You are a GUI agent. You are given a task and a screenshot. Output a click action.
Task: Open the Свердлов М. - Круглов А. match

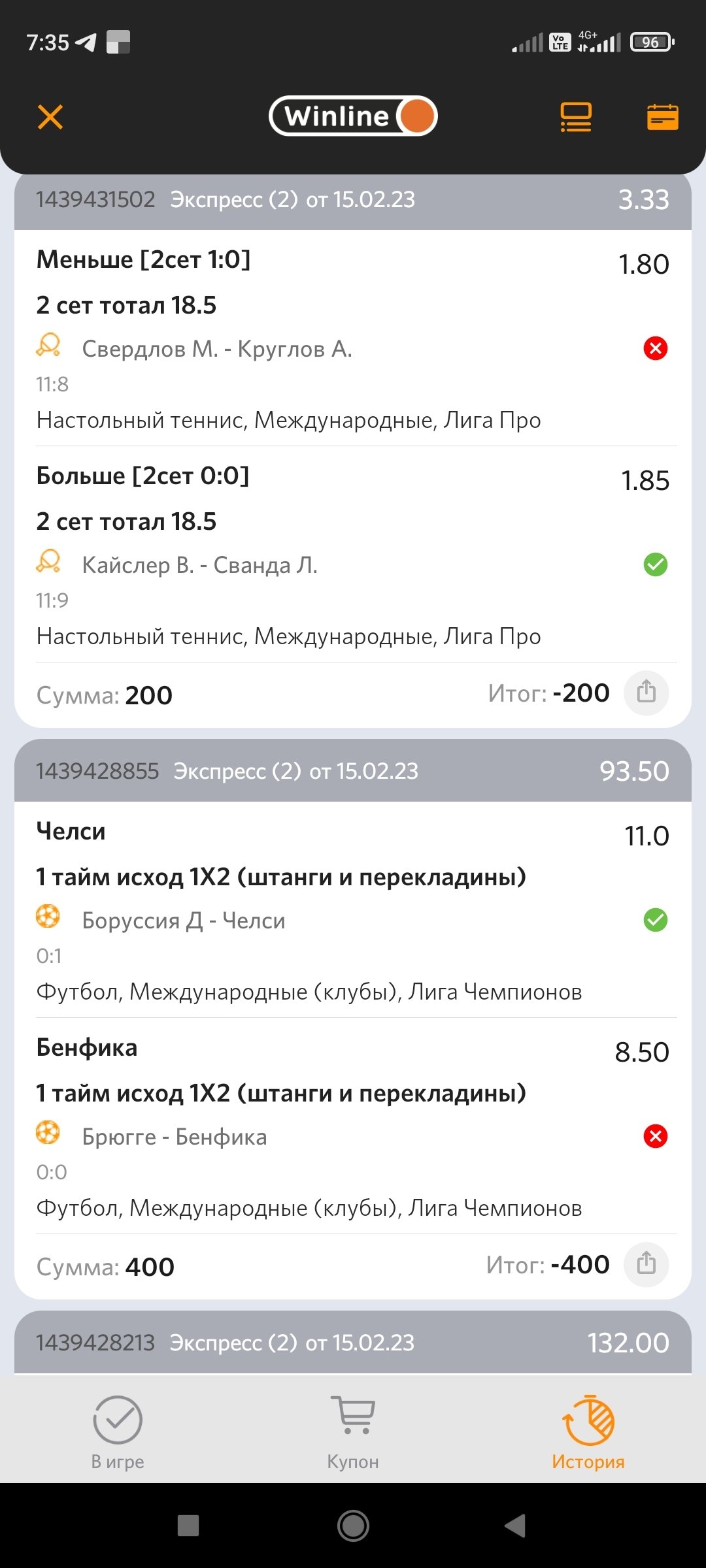(x=216, y=349)
